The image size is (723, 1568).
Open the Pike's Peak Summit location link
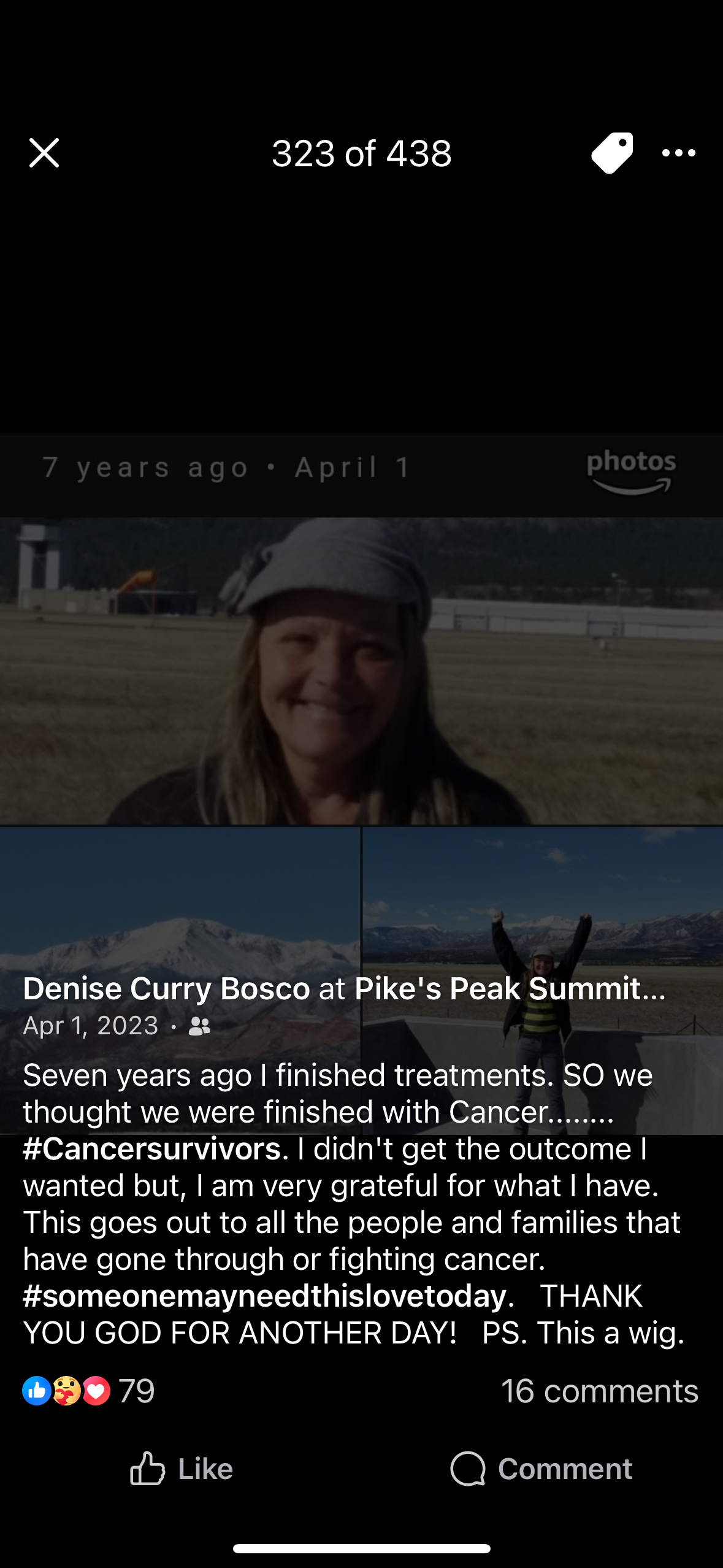tap(509, 988)
